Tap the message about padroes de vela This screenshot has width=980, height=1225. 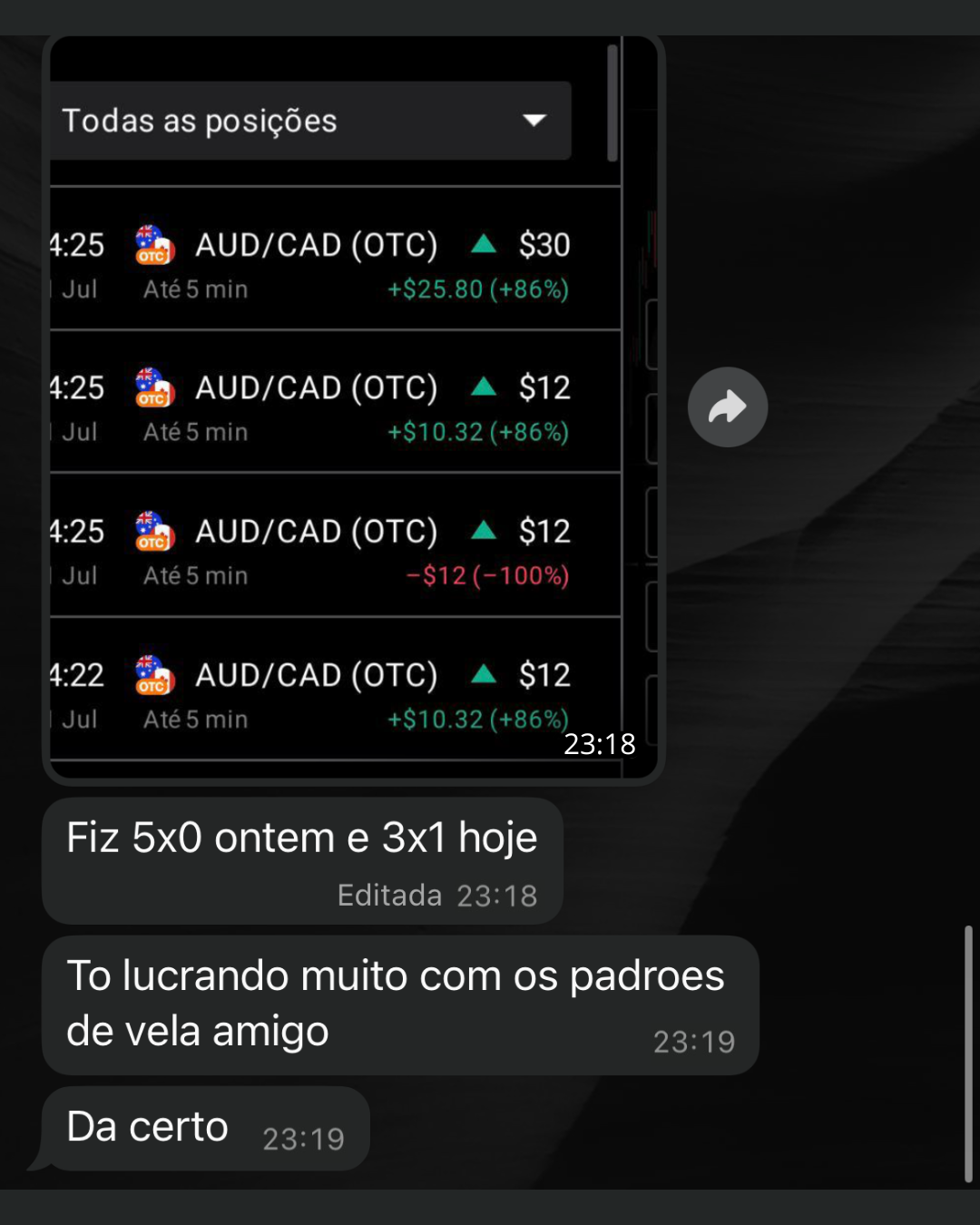point(399,1003)
